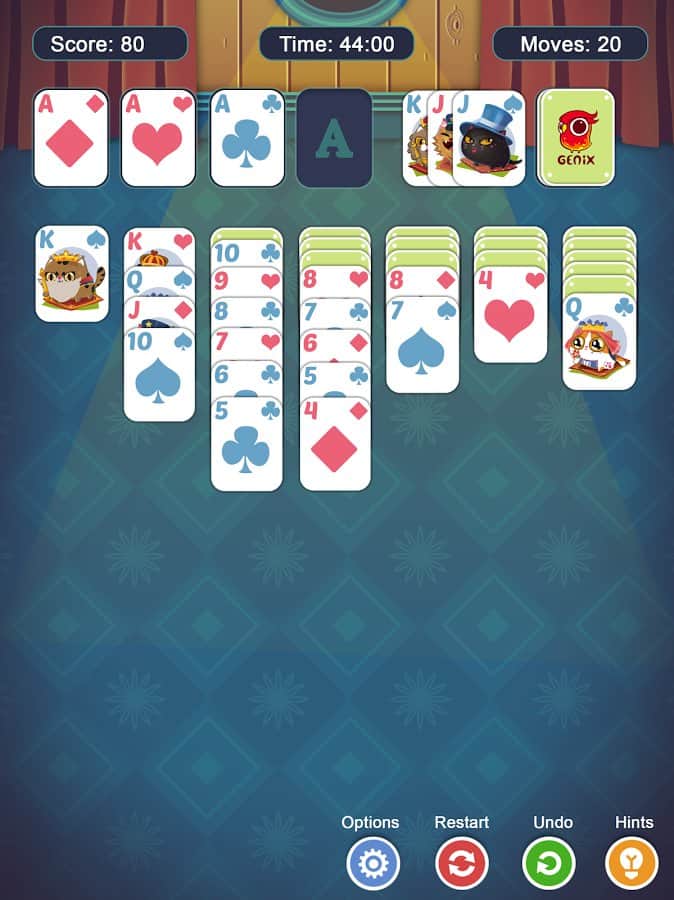Screen dimensions: 674x900
Task: Tap the 5 of clubs card
Action: [246, 447]
